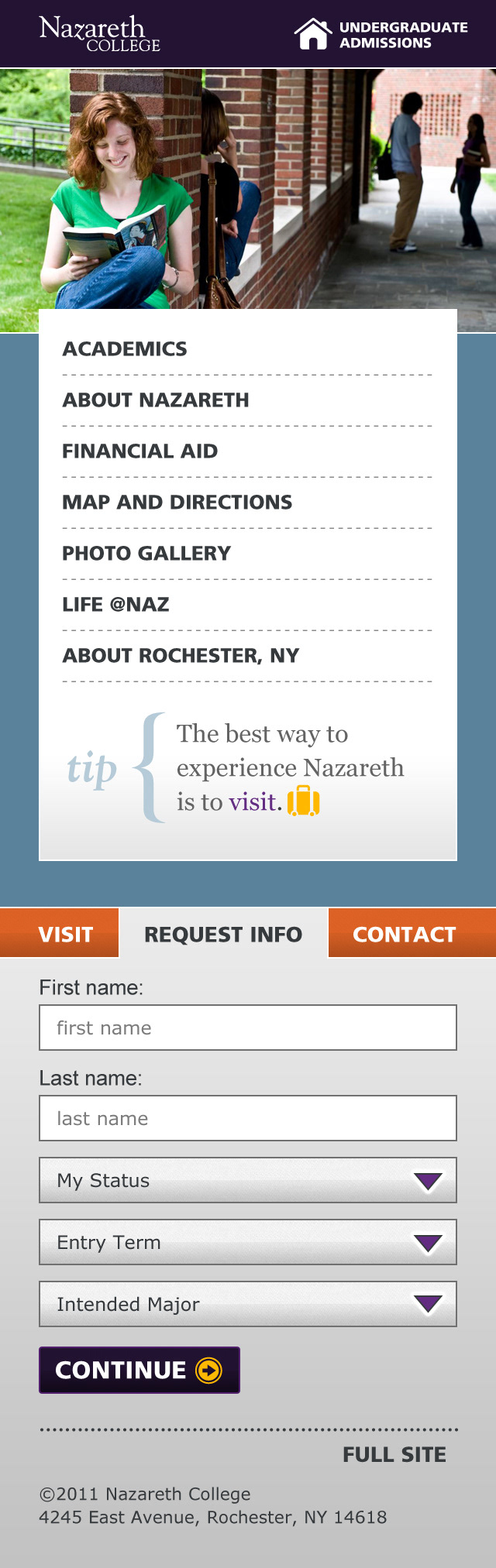Image resolution: width=496 pixels, height=1568 pixels.
Task: Switch to the Visit tab
Action: click(66, 935)
